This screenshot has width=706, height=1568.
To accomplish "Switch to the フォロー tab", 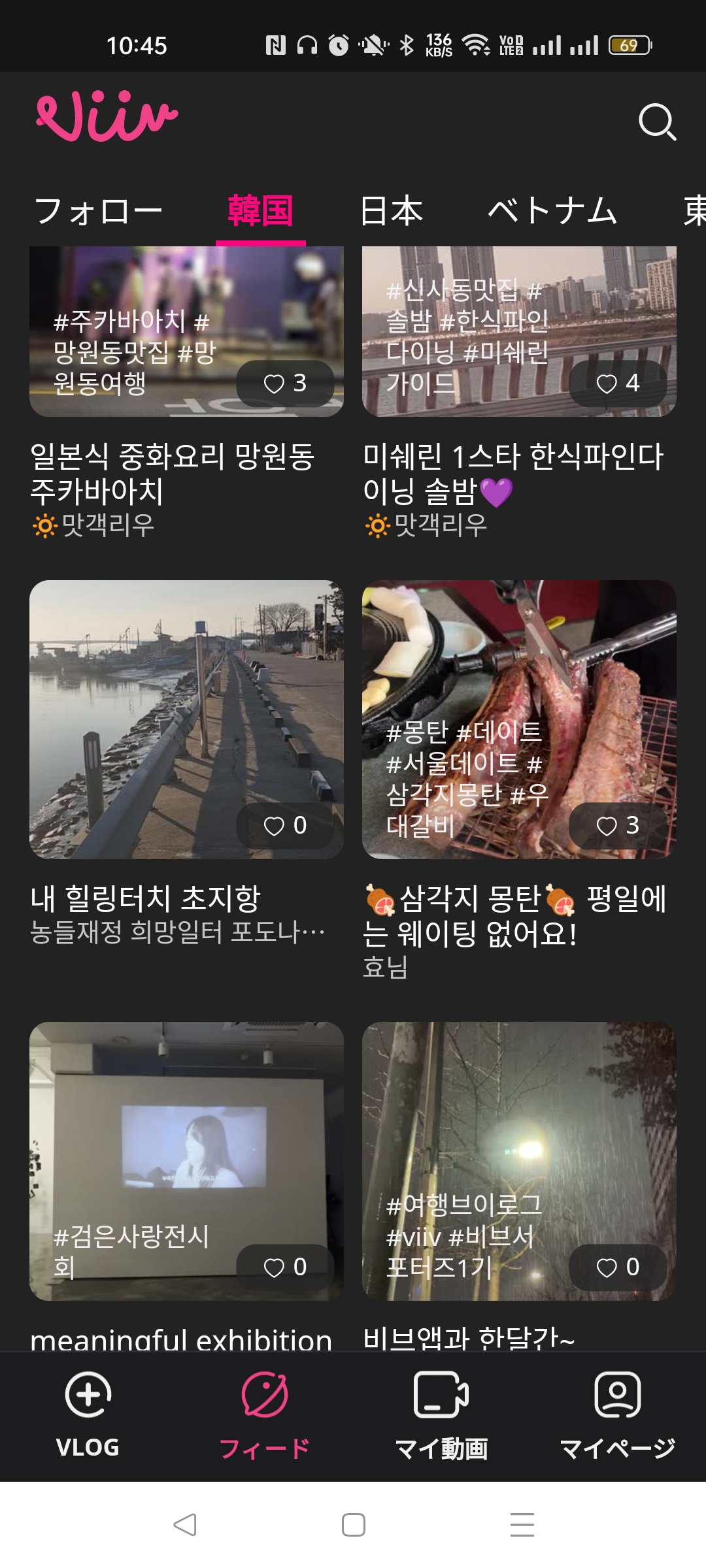I will [98, 211].
